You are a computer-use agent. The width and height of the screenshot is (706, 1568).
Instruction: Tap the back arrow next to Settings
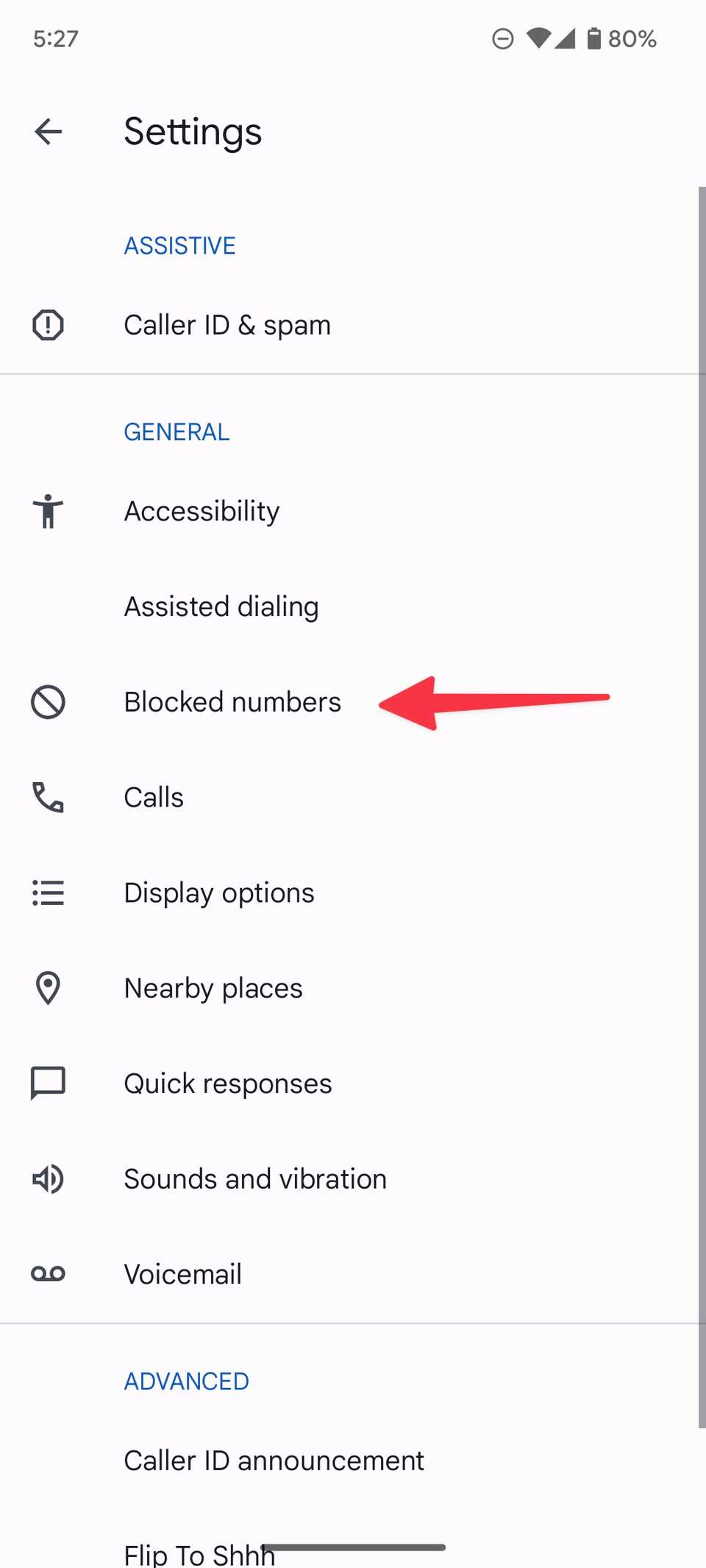[48, 131]
